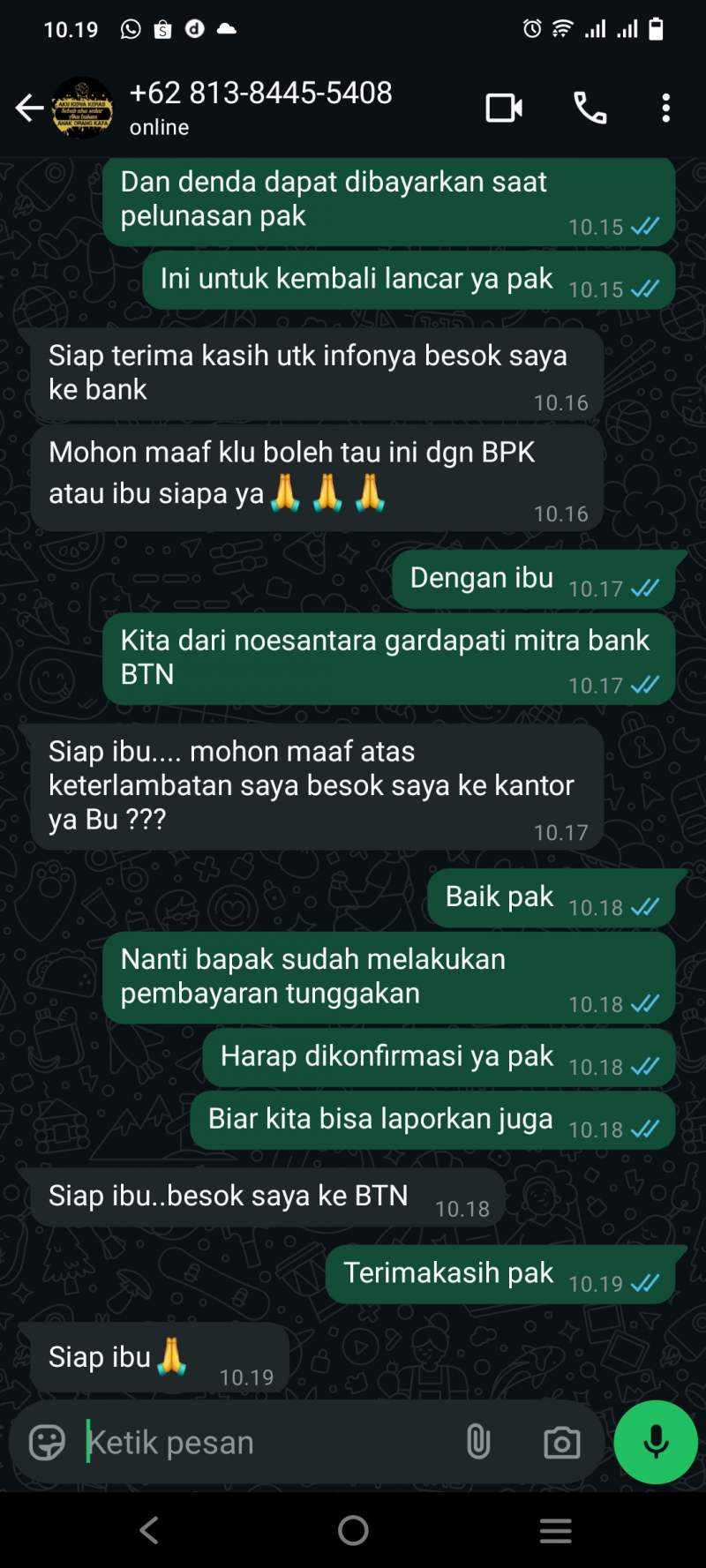The image size is (706, 1568).
Task: Attach a file with the paperclip
Action: 477,1443
